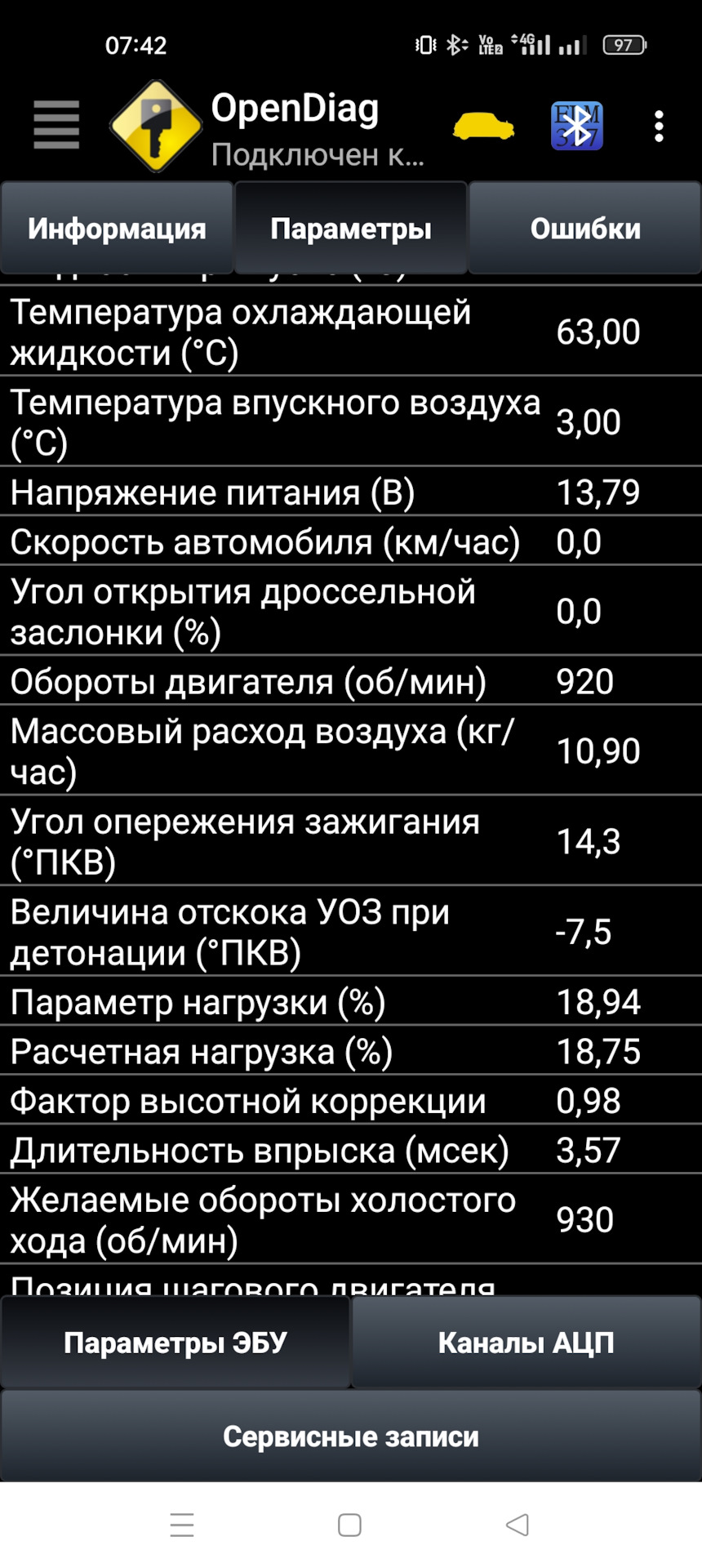Tap the system home button
702x1568 pixels.
click(349, 1525)
